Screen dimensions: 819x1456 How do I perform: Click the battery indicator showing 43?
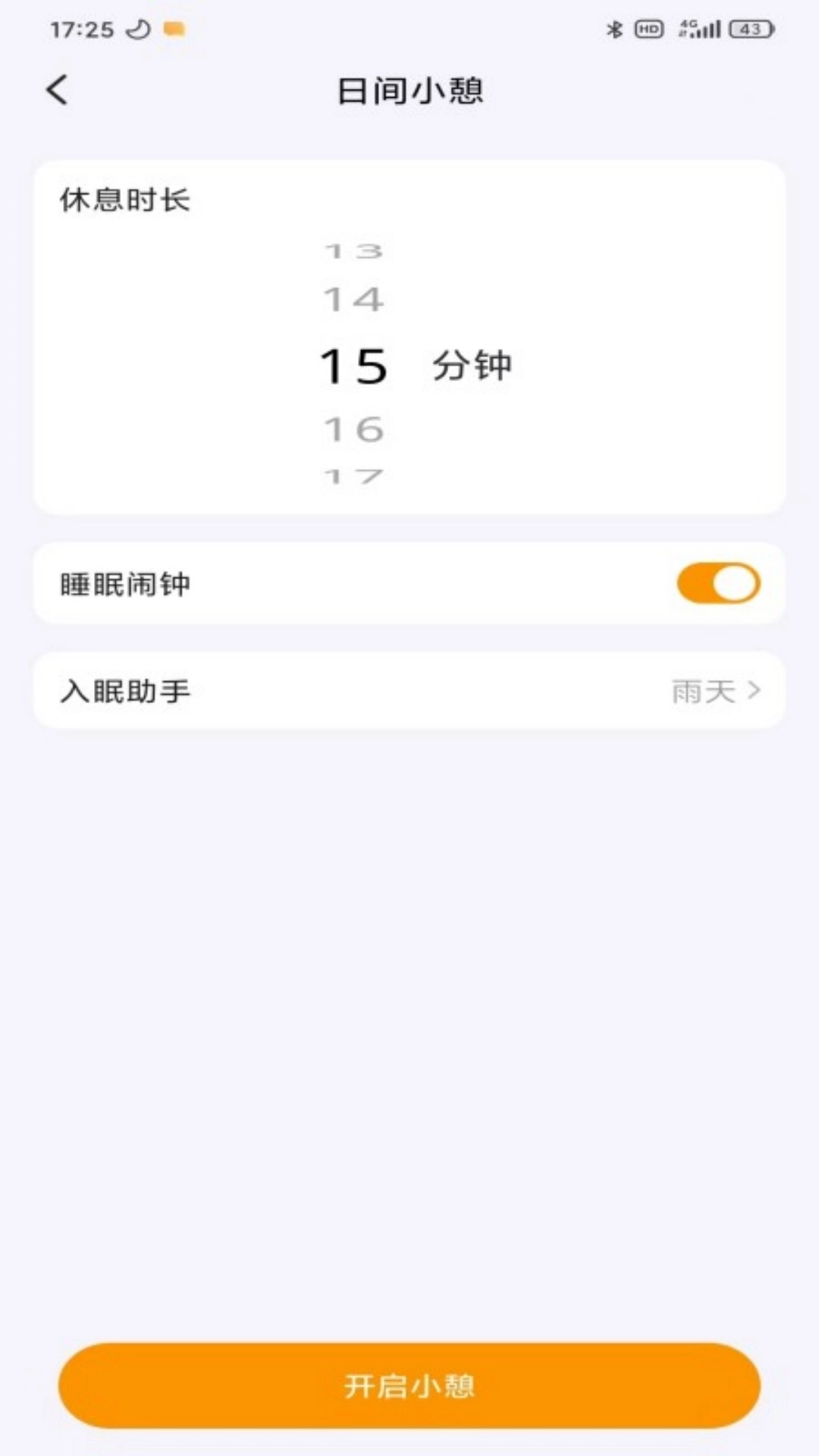[749, 30]
